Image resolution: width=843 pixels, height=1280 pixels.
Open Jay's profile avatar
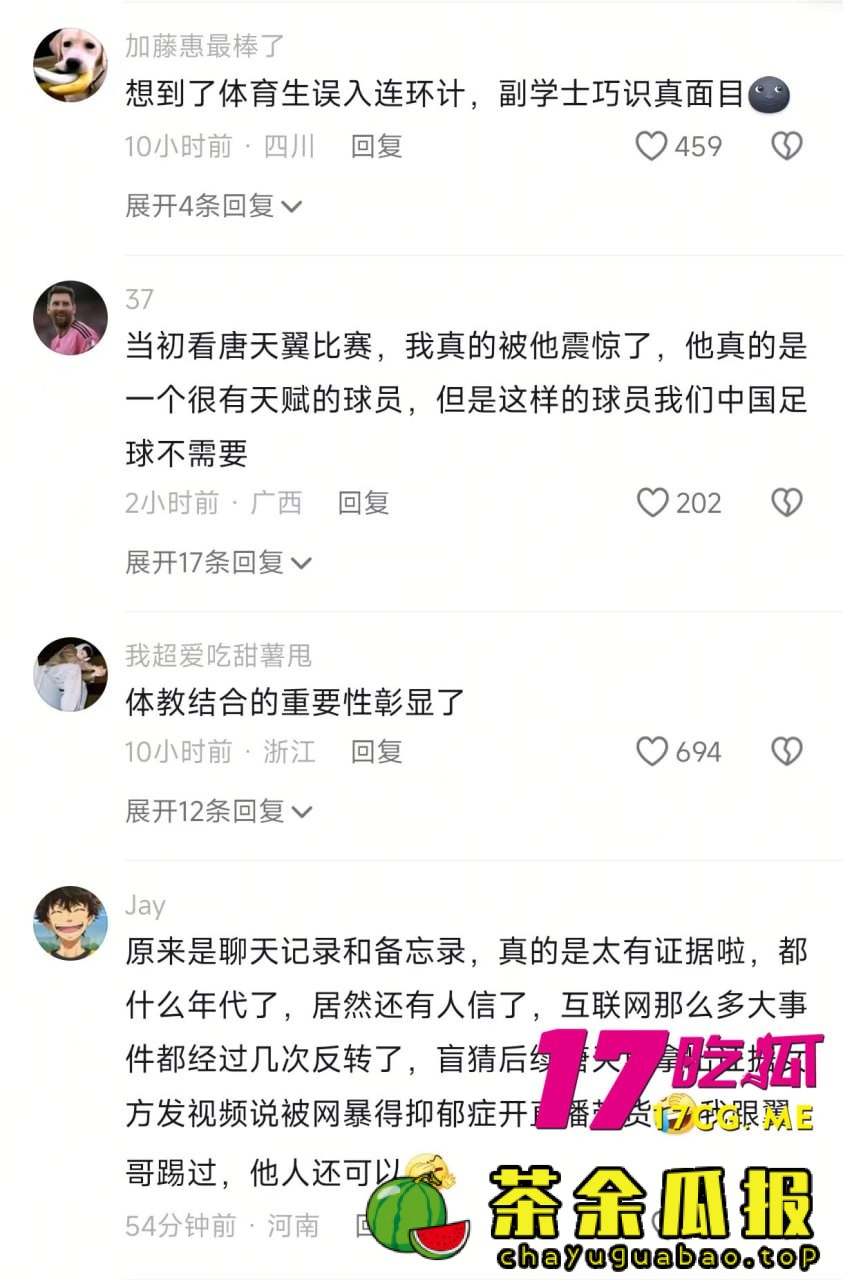[x=70, y=922]
